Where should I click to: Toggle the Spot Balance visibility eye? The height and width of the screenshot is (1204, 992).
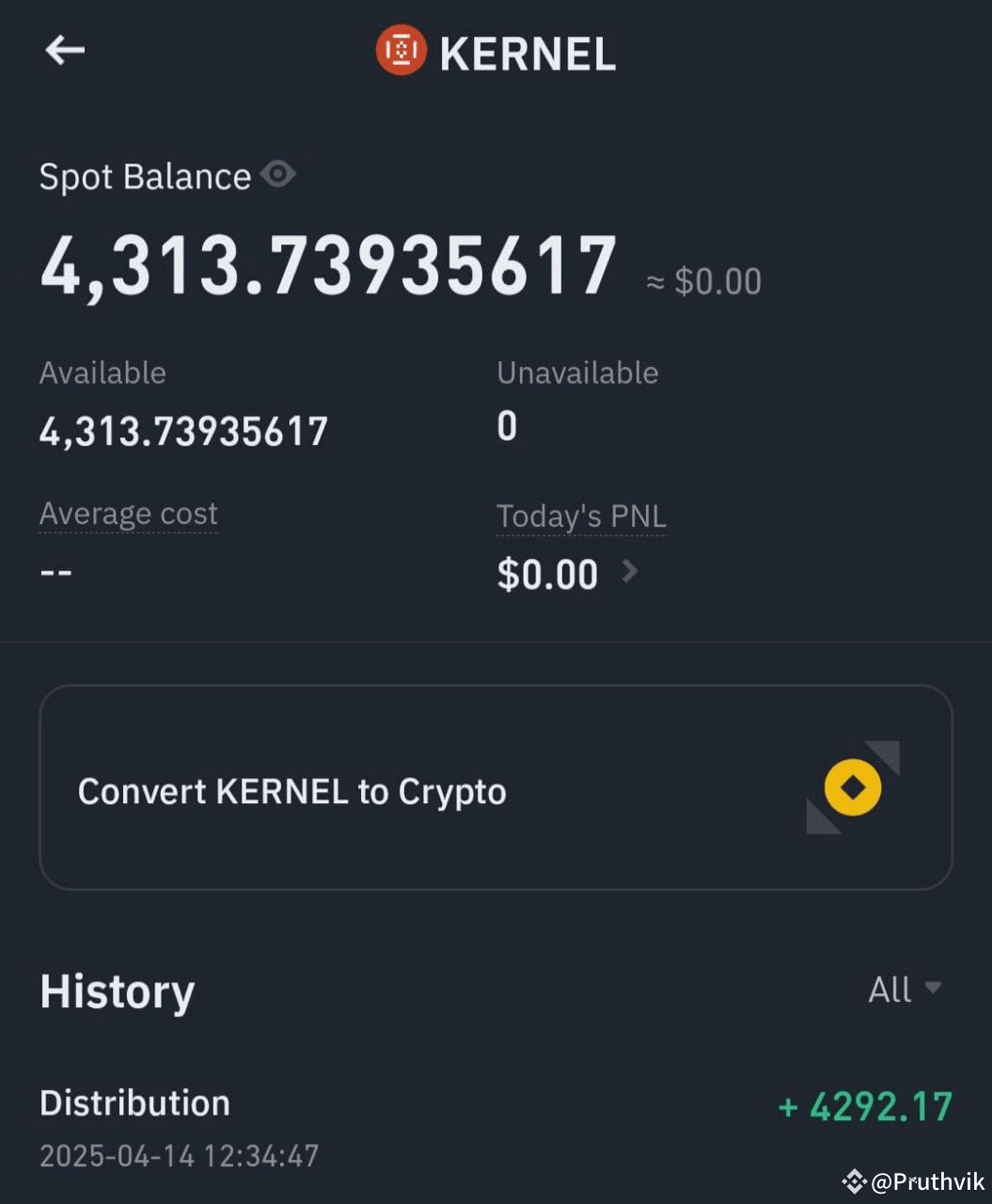277,174
